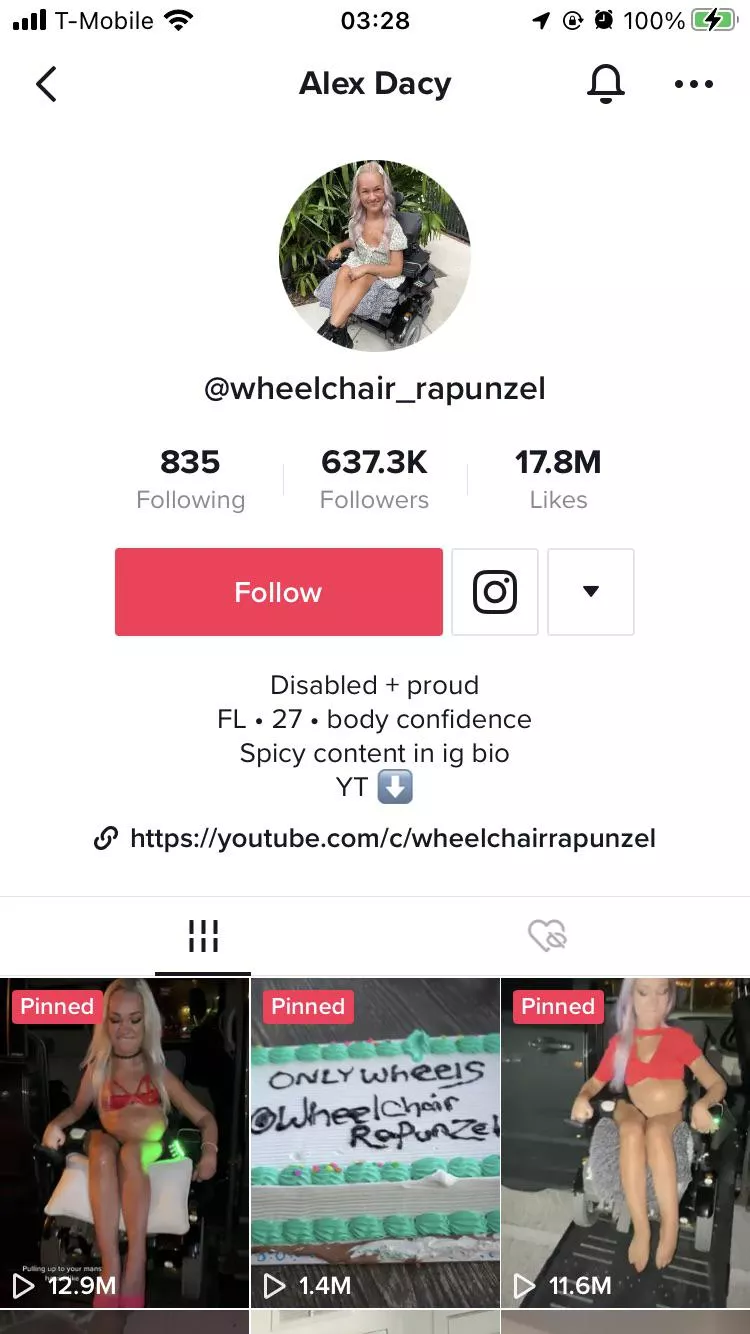Open the three-dot overflow menu
The image size is (750, 1334).
(x=694, y=84)
